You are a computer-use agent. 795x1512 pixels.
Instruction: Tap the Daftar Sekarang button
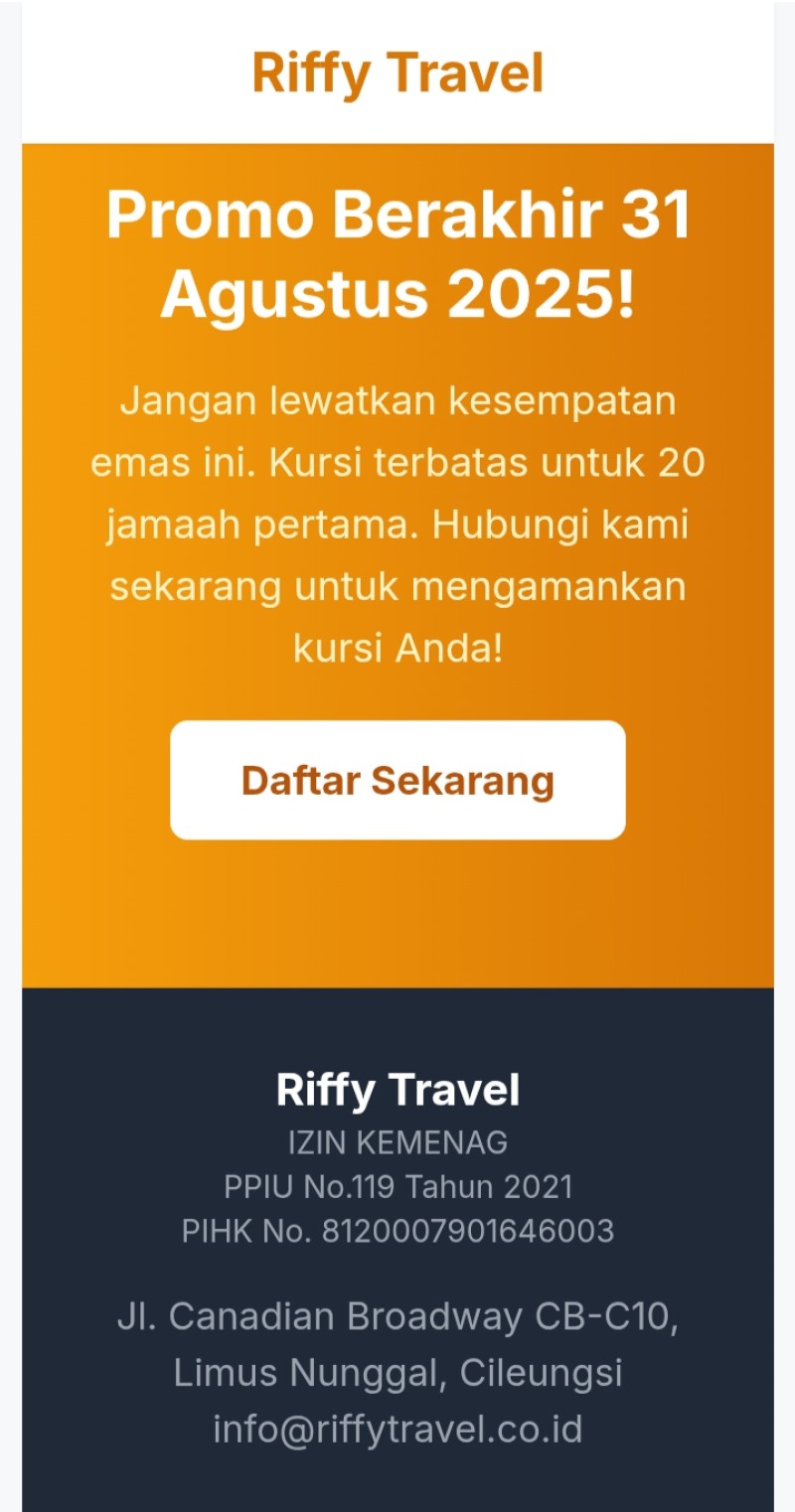tap(397, 781)
